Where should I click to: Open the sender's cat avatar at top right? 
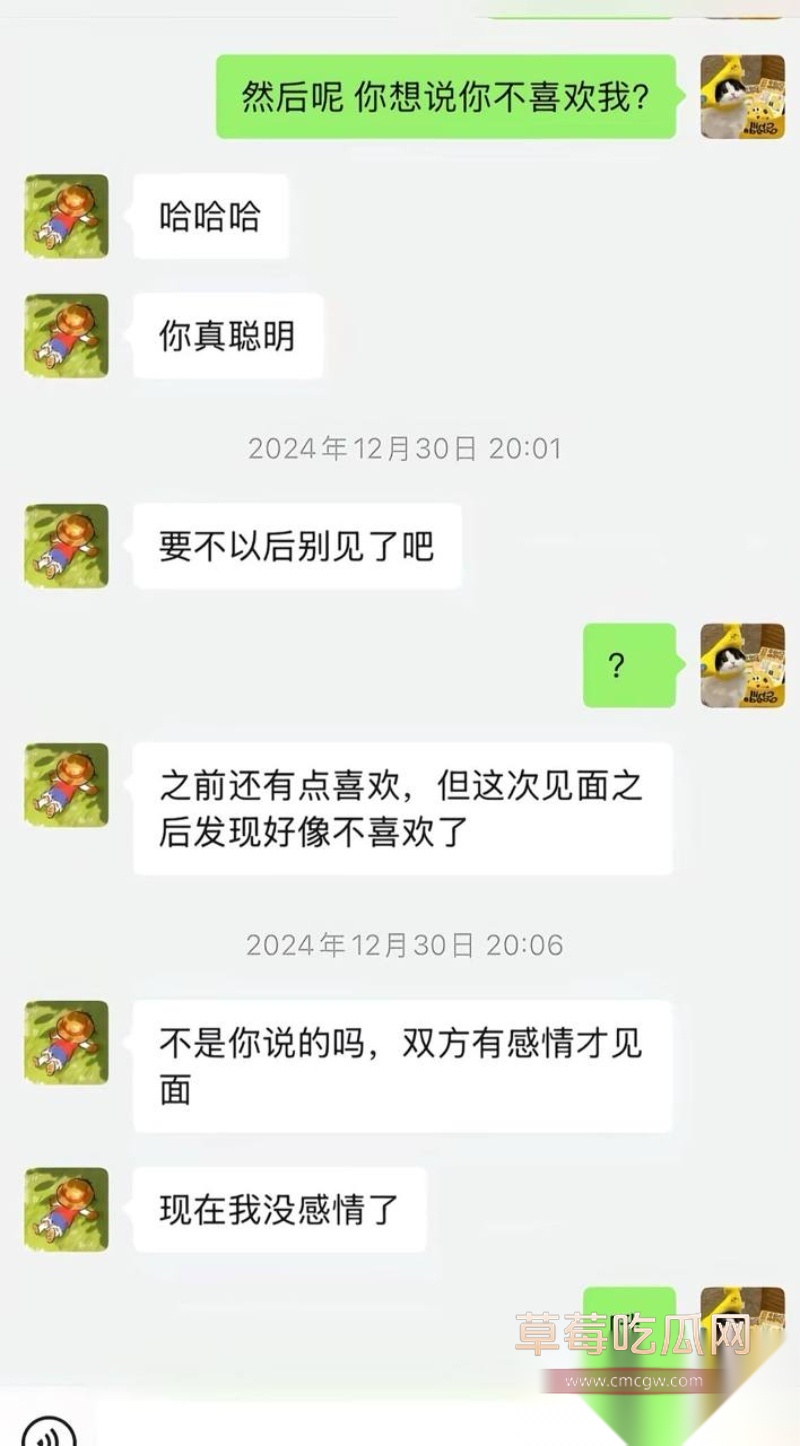[x=744, y=97]
